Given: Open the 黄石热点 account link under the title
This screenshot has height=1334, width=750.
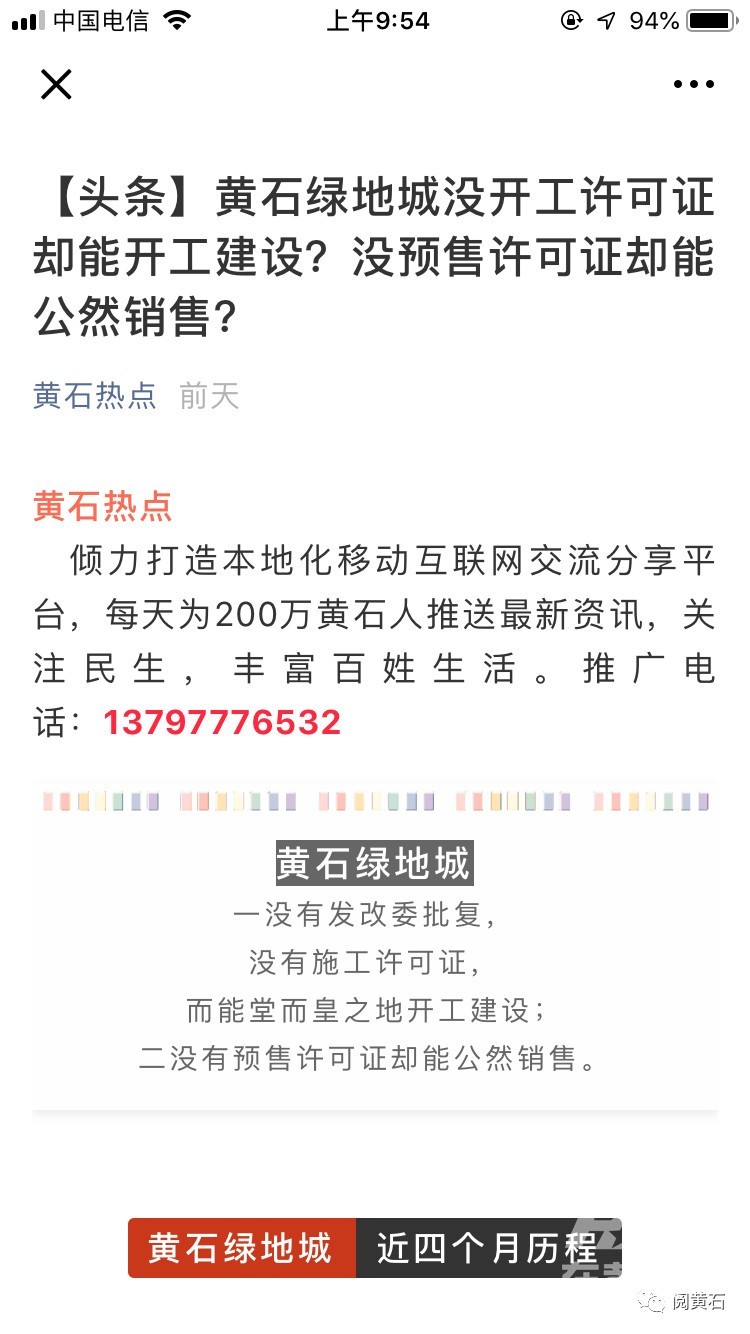Looking at the screenshot, I should [x=95, y=396].
